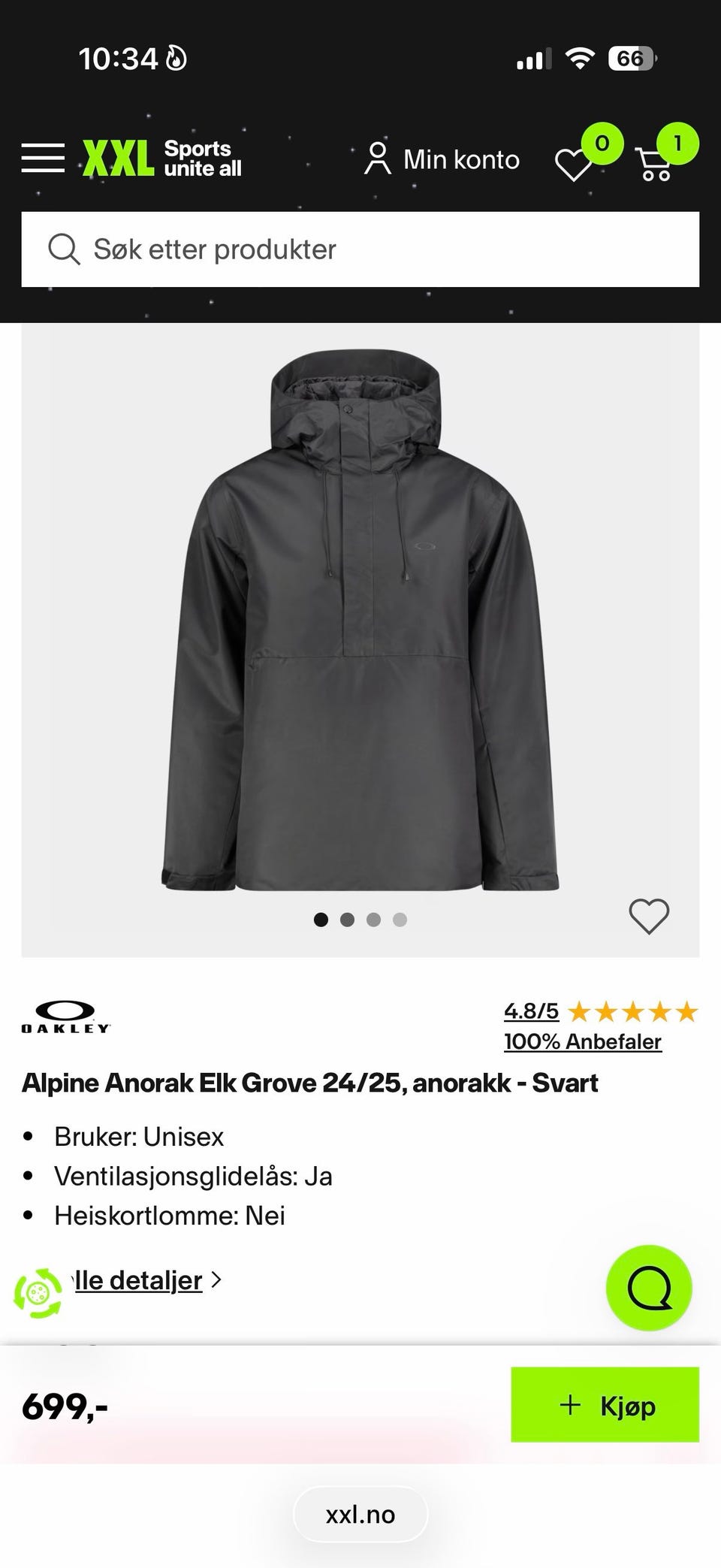721x1568 pixels.
Task: Show all product details
Action: tap(139, 1280)
